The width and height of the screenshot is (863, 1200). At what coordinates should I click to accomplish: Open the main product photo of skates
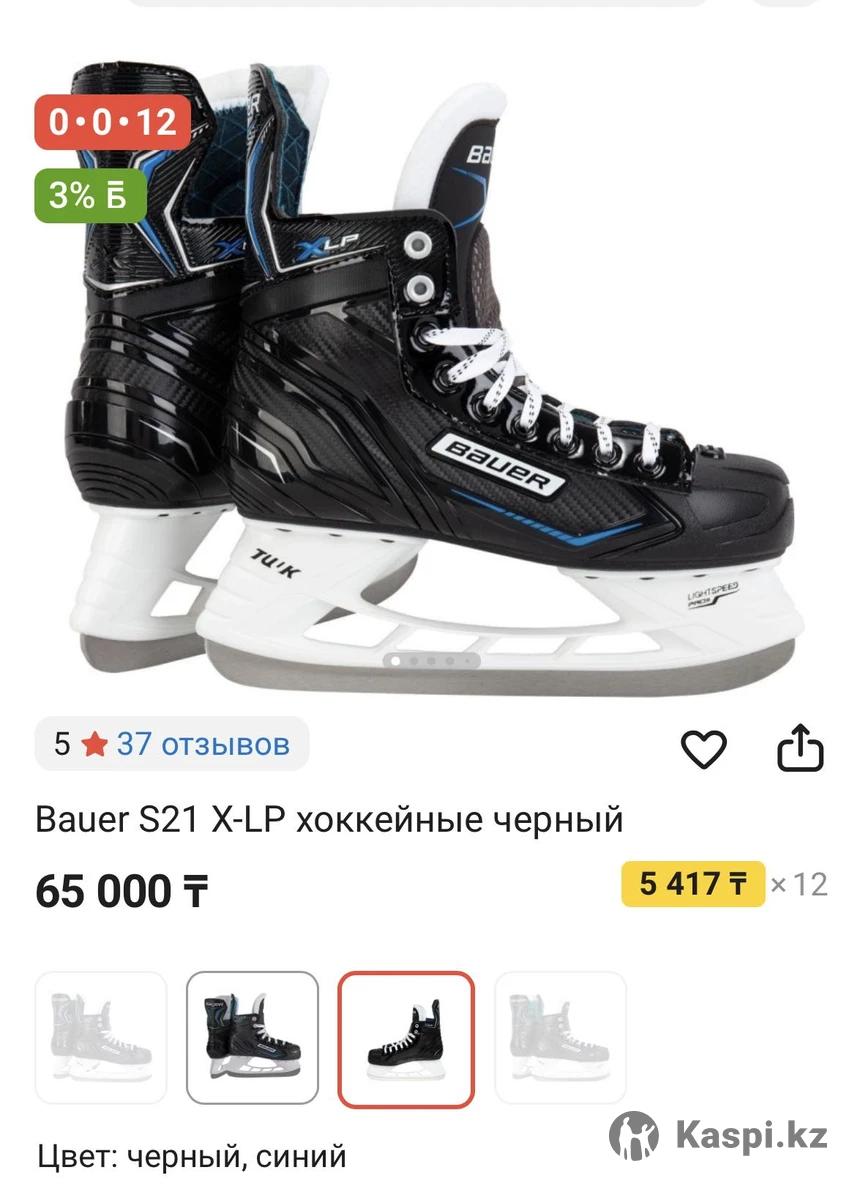(x=430, y=380)
